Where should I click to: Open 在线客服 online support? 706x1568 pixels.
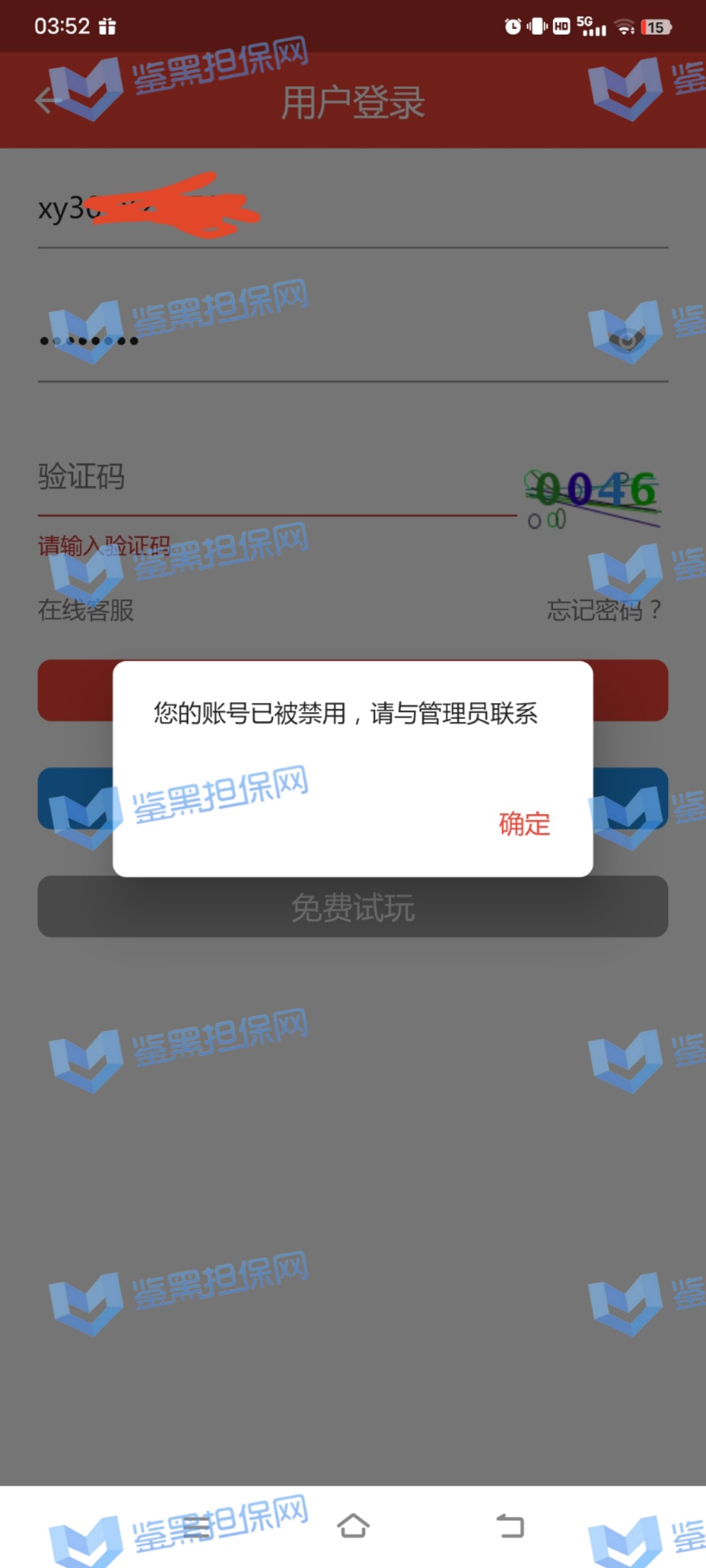(x=86, y=610)
